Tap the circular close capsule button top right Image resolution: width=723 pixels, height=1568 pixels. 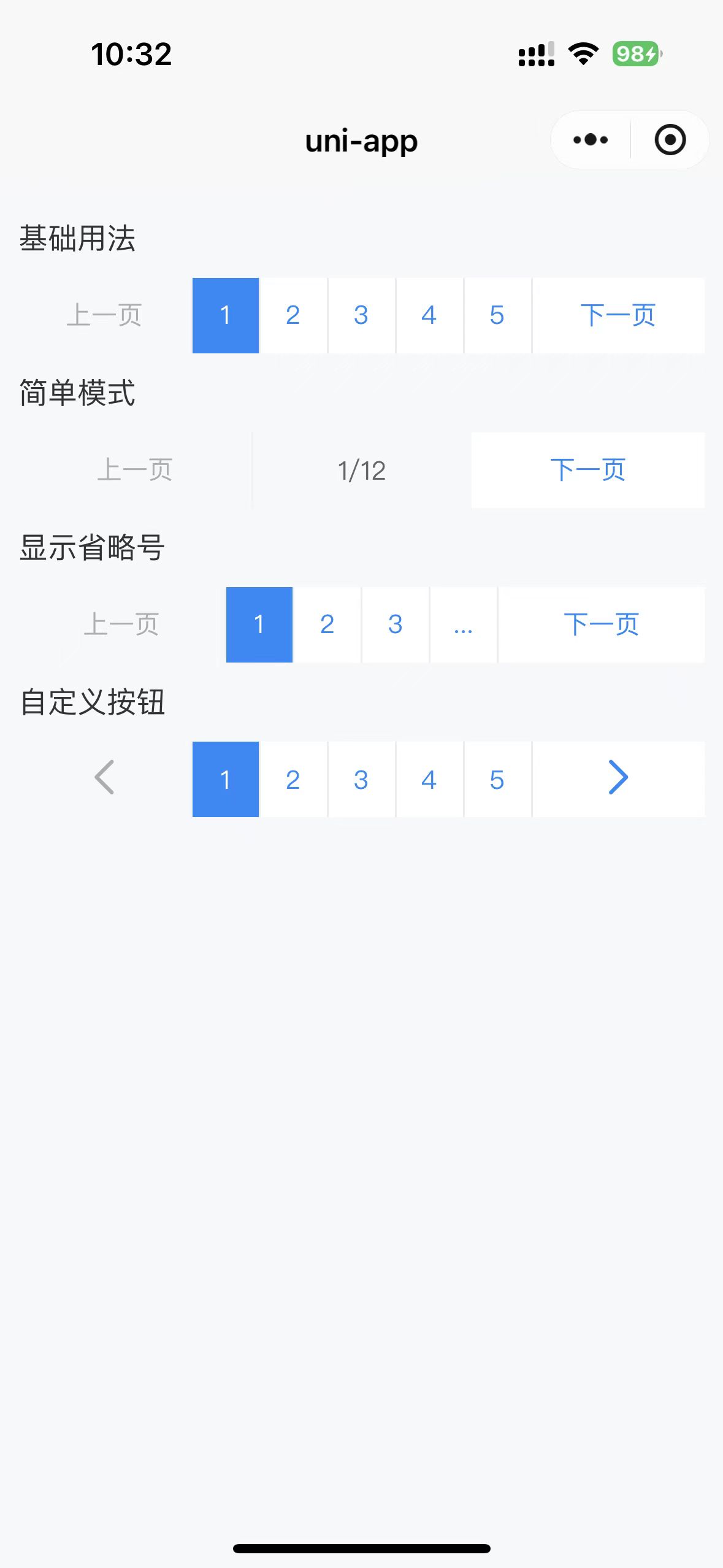coord(669,139)
